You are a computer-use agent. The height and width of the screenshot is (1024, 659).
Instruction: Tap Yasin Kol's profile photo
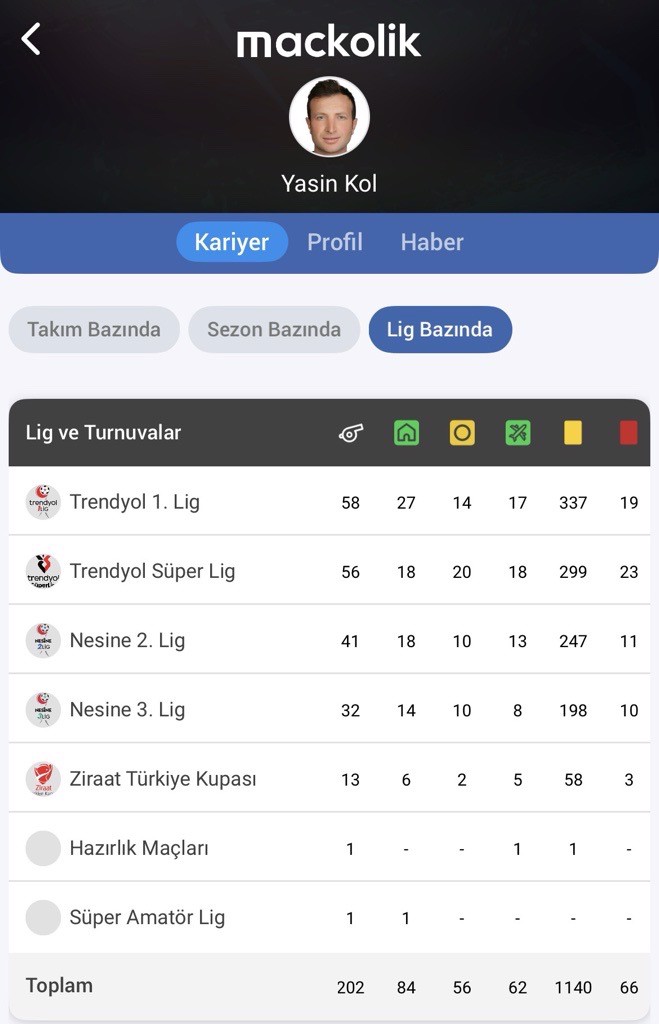click(329, 117)
